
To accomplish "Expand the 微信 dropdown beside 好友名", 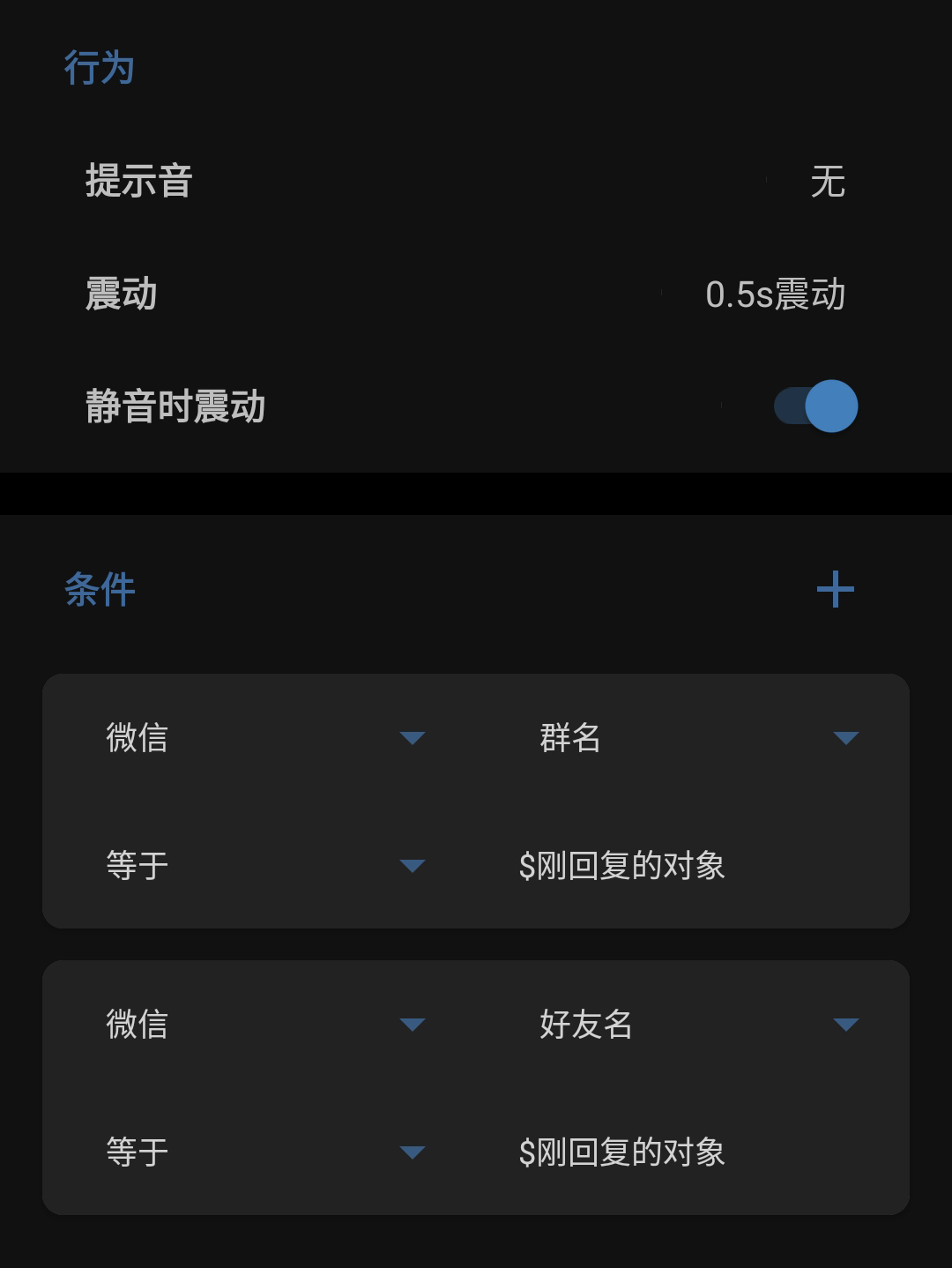I will [x=264, y=1024].
